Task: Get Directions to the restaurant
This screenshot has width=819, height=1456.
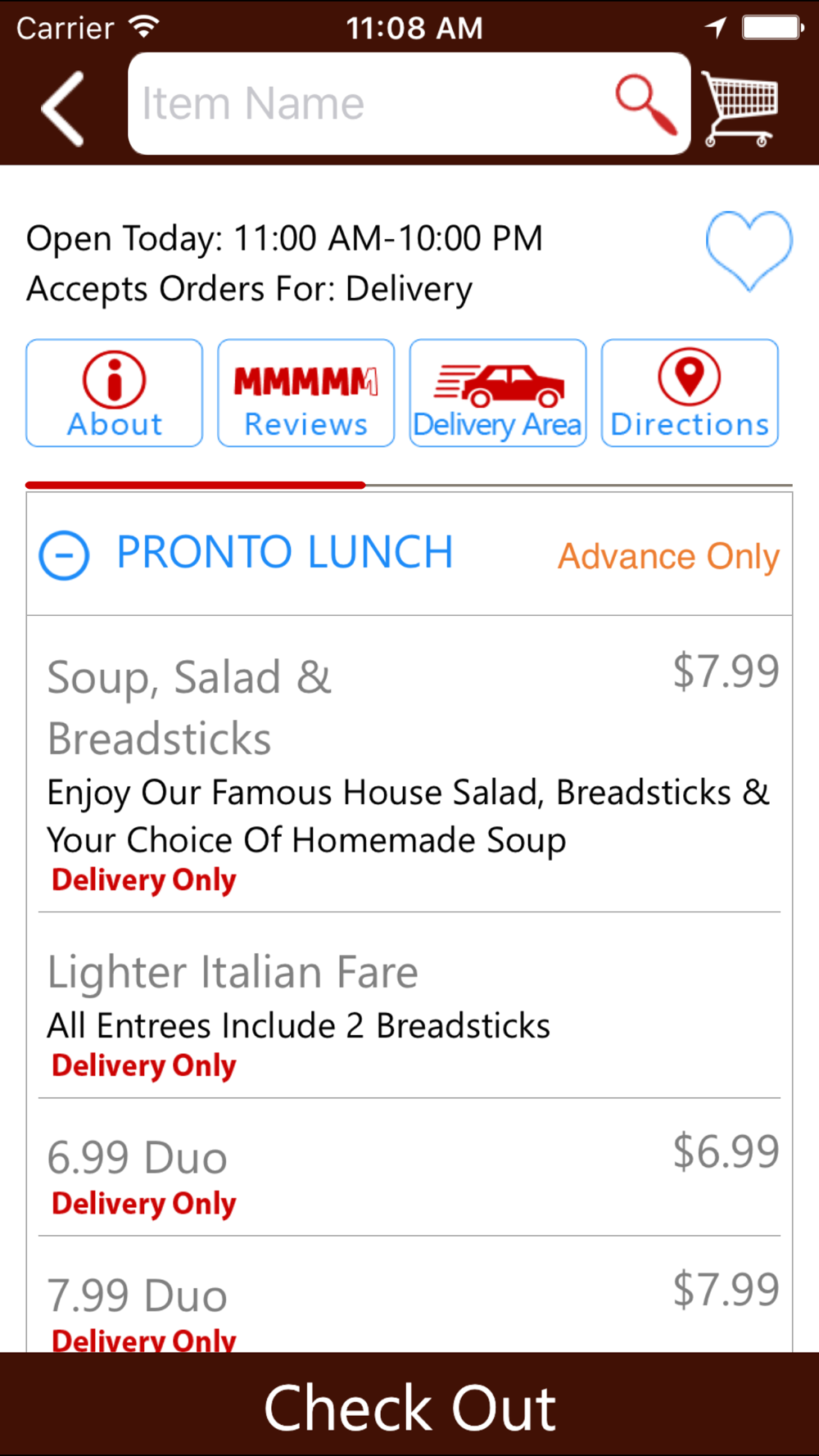Action: click(x=690, y=393)
